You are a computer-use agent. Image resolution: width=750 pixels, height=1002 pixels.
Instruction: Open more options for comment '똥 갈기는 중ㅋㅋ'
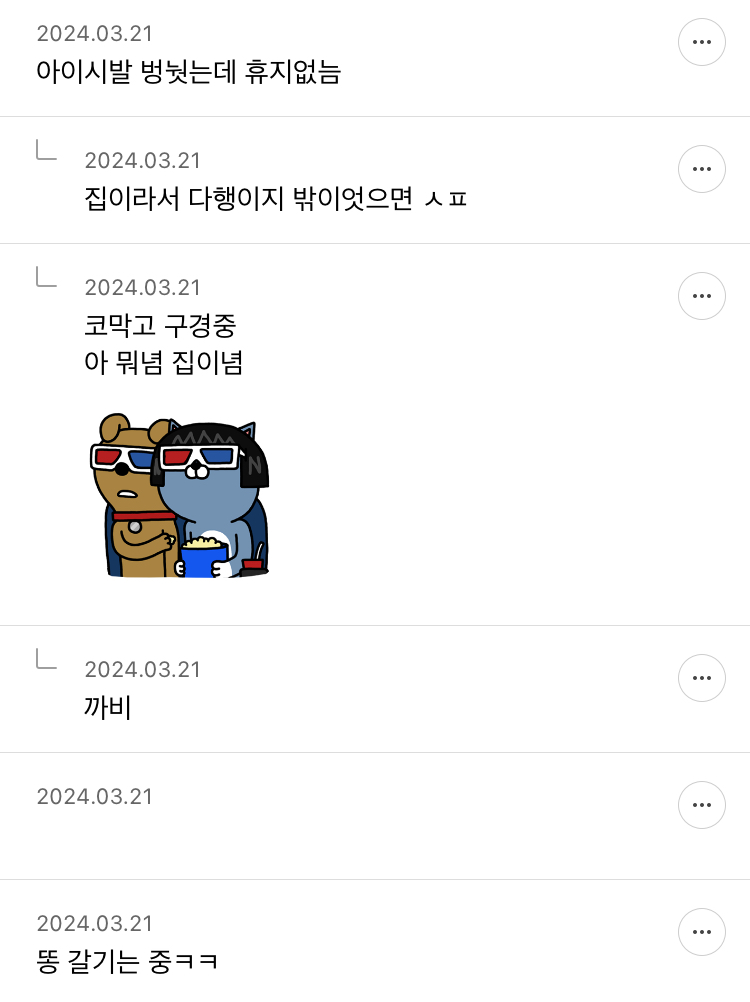tap(702, 932)
